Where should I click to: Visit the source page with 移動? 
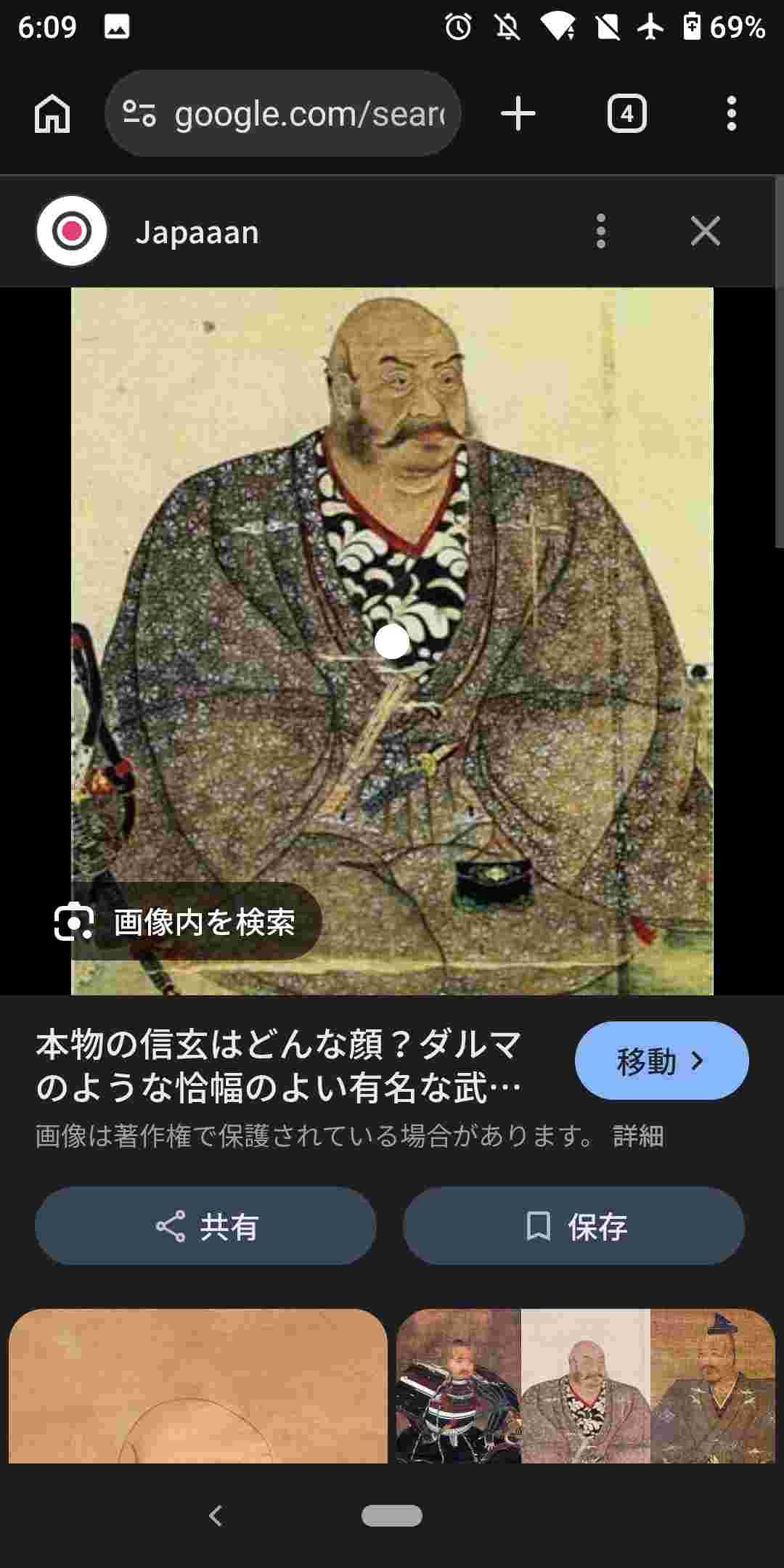click(661, 1061)
